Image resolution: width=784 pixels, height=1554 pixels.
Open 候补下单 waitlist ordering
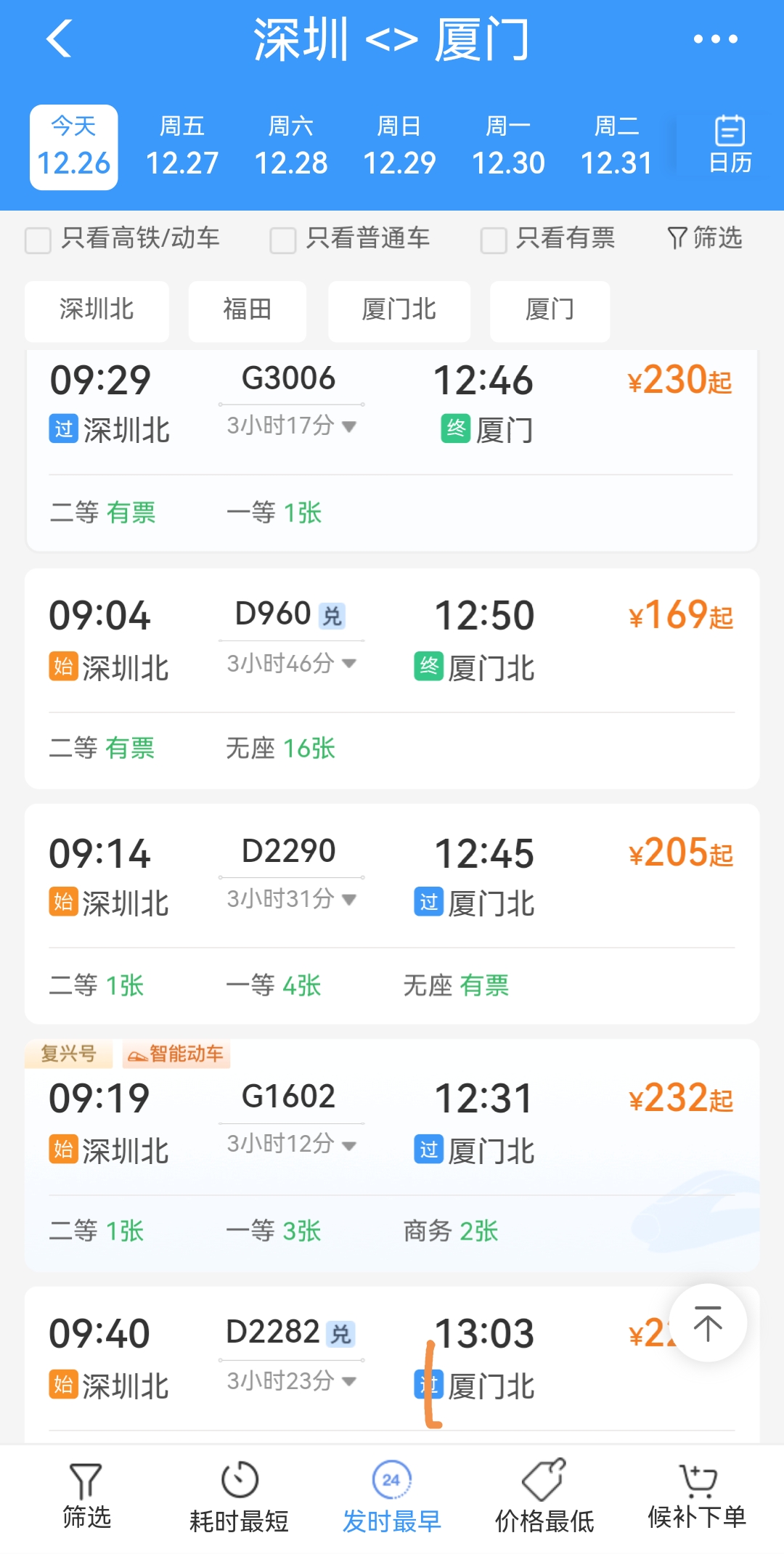coord(697,1497)
